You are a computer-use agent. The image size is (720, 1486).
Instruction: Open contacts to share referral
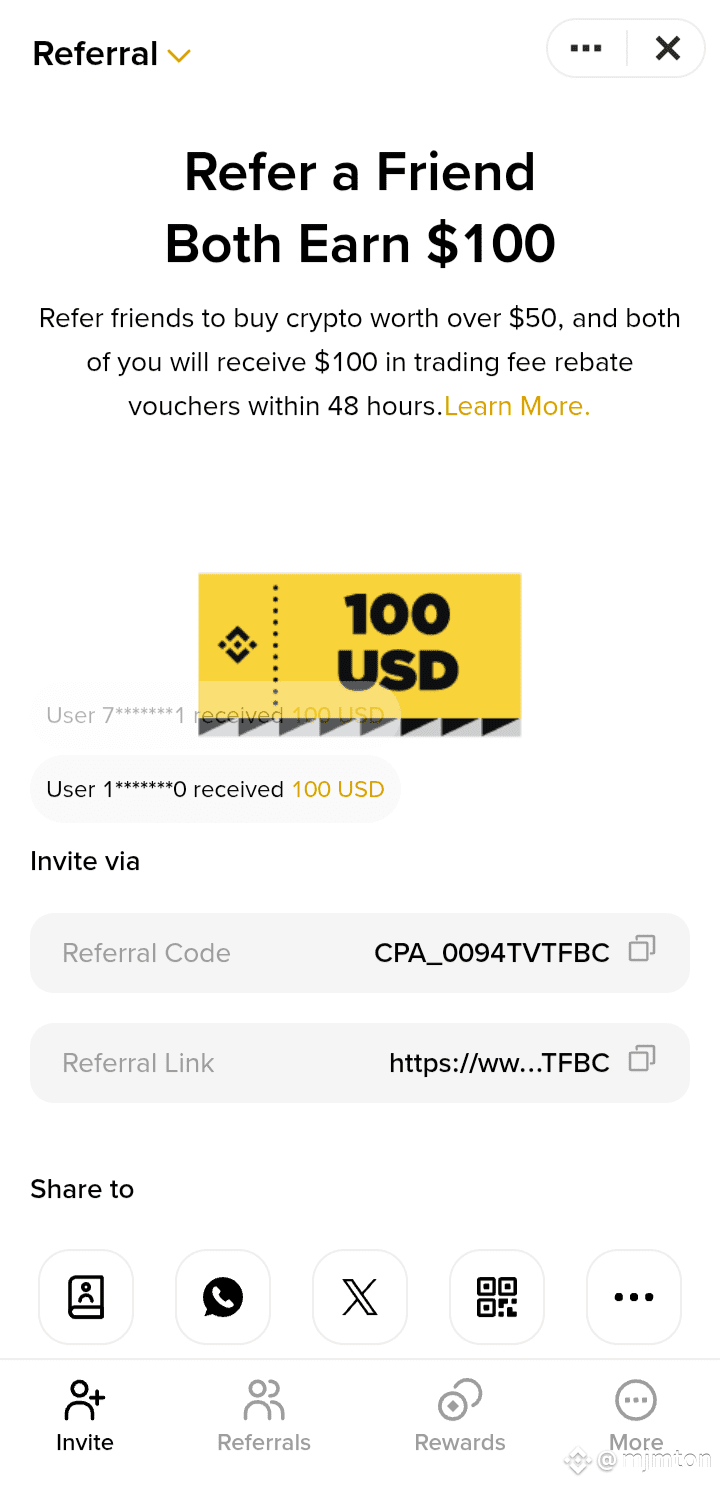point(85,1297)
